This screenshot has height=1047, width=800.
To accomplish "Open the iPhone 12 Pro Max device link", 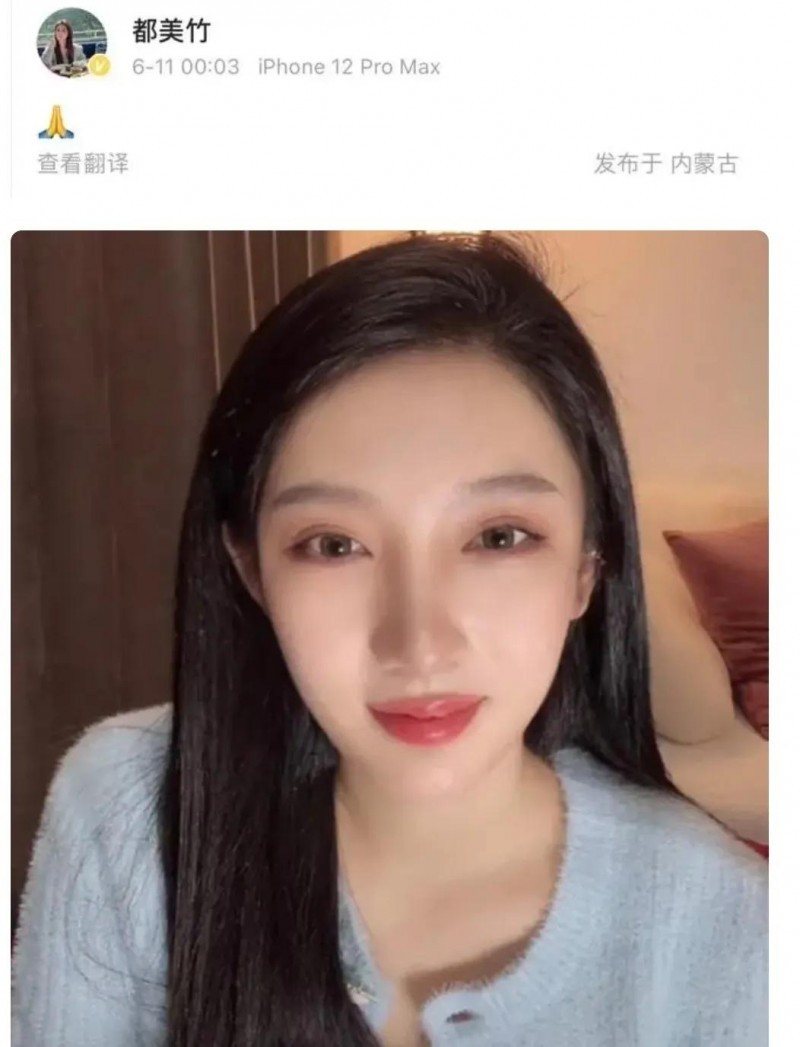I will click(x=348, y=66).
